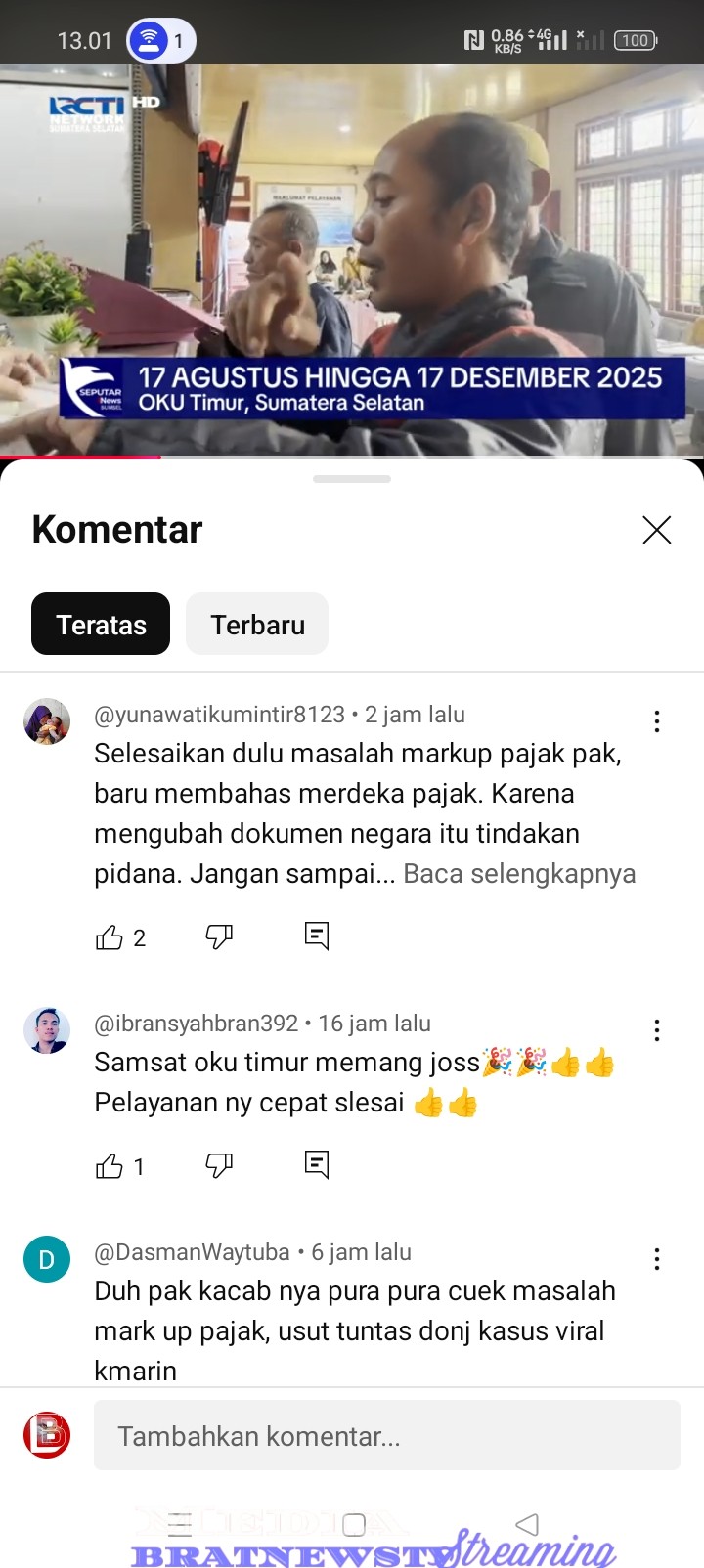Image resolution: width=704 pixels, height=1568 pixels.
Task: Open options for @DasmanWaytuba's comment
Action: [x=656, y=1259]
